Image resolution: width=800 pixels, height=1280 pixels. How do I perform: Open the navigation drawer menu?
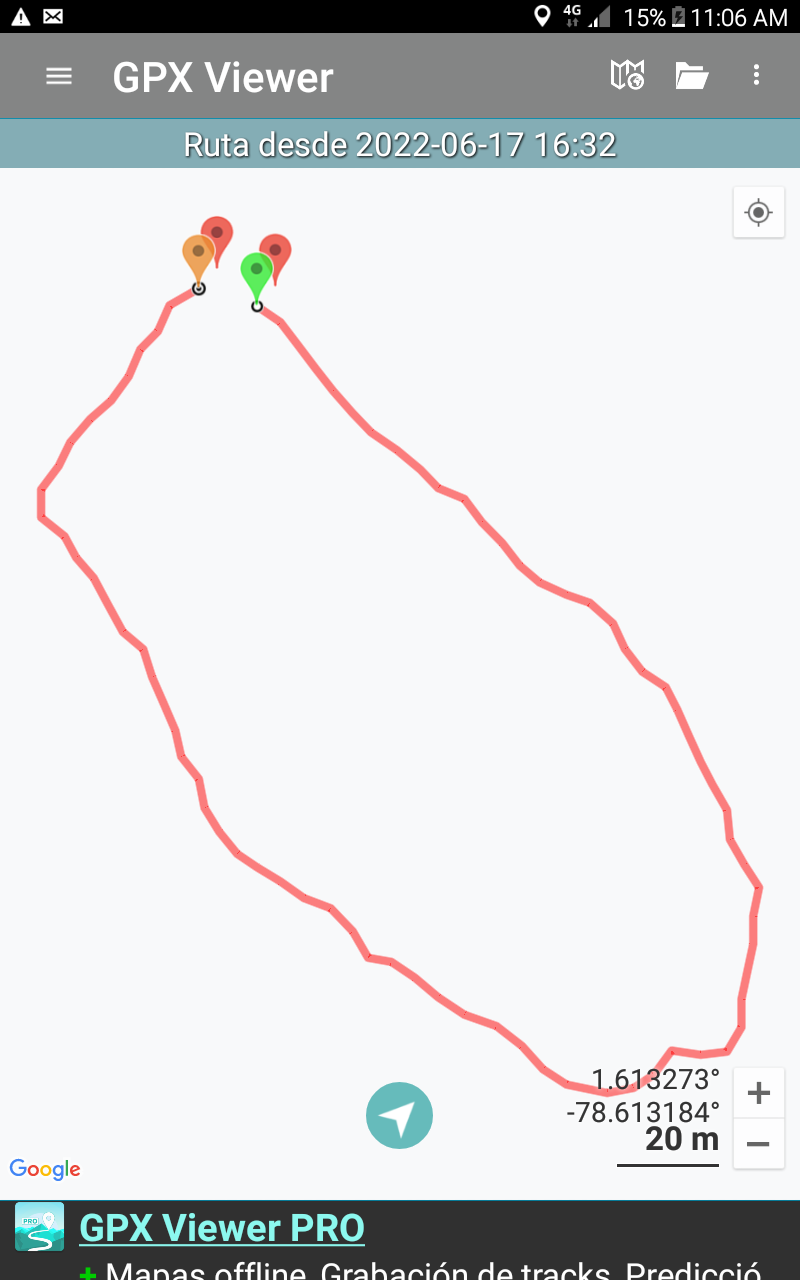tap(59, 76)
